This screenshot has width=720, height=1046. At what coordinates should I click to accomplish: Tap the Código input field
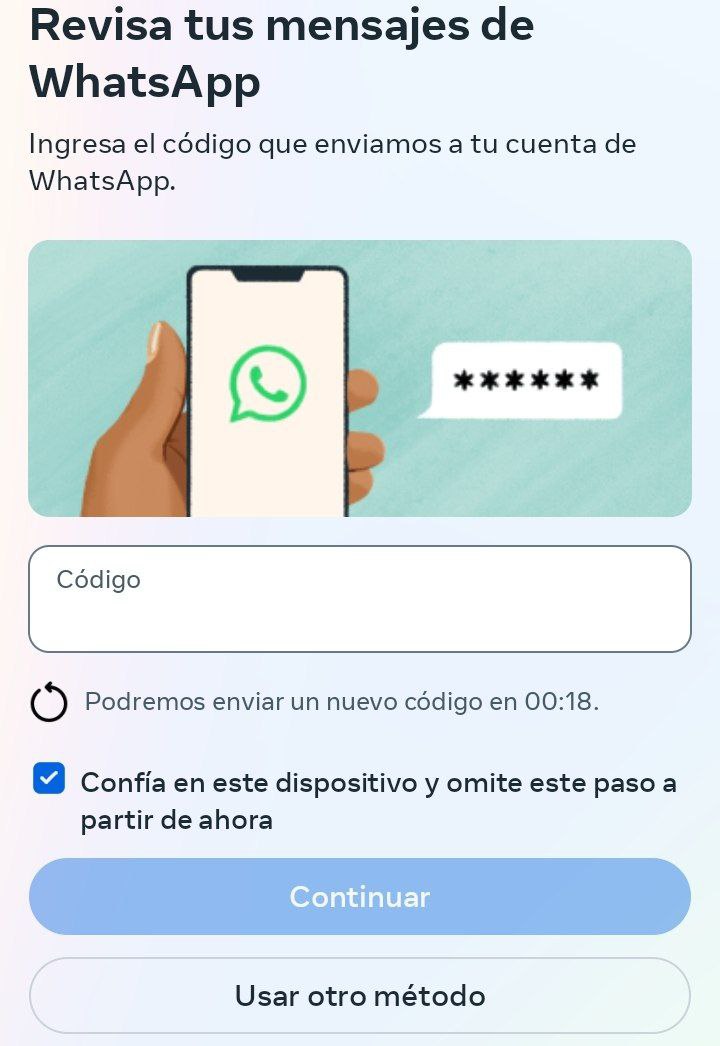pos(359,599)
